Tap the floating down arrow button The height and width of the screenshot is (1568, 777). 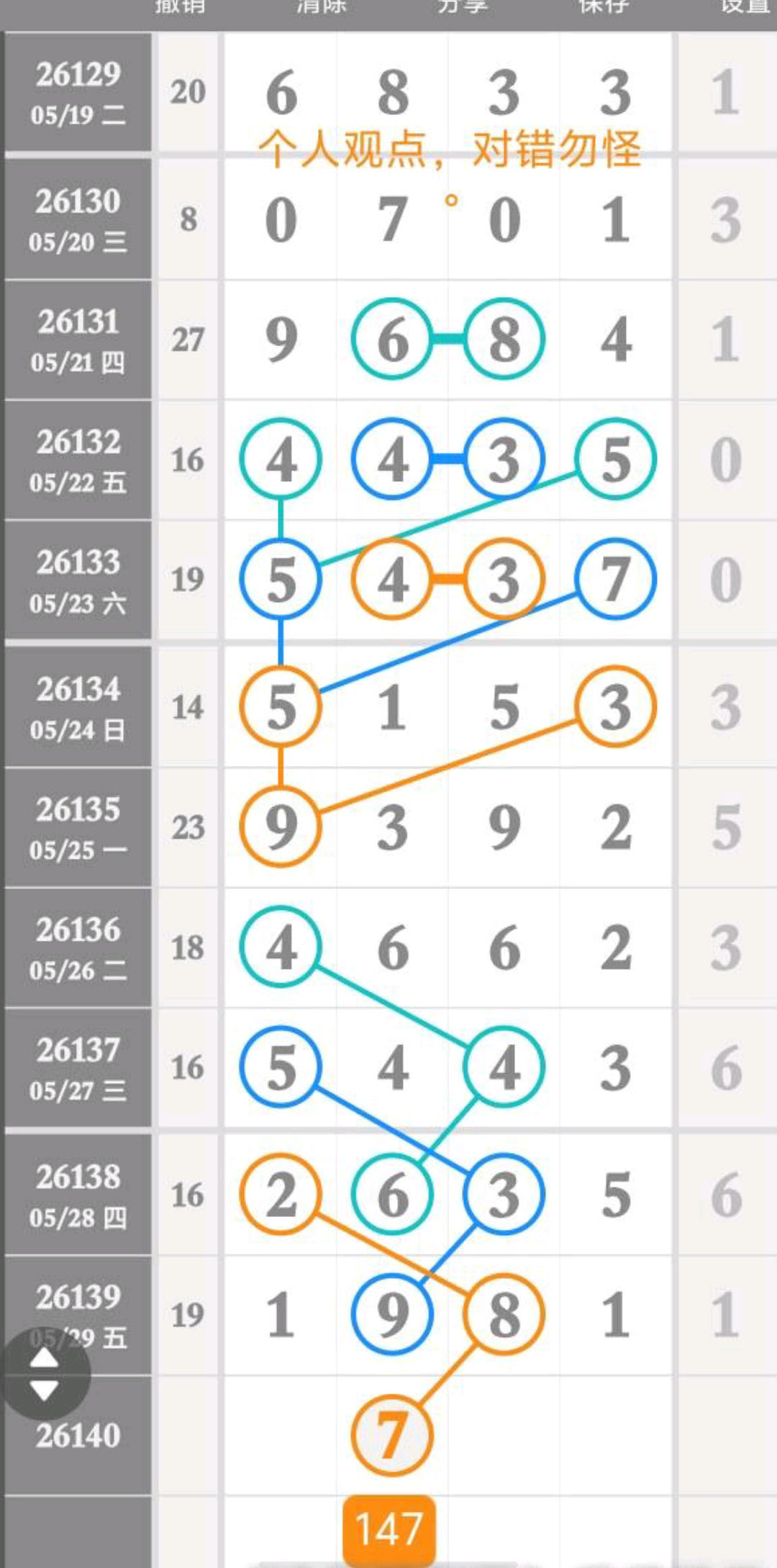[44, 1390]
